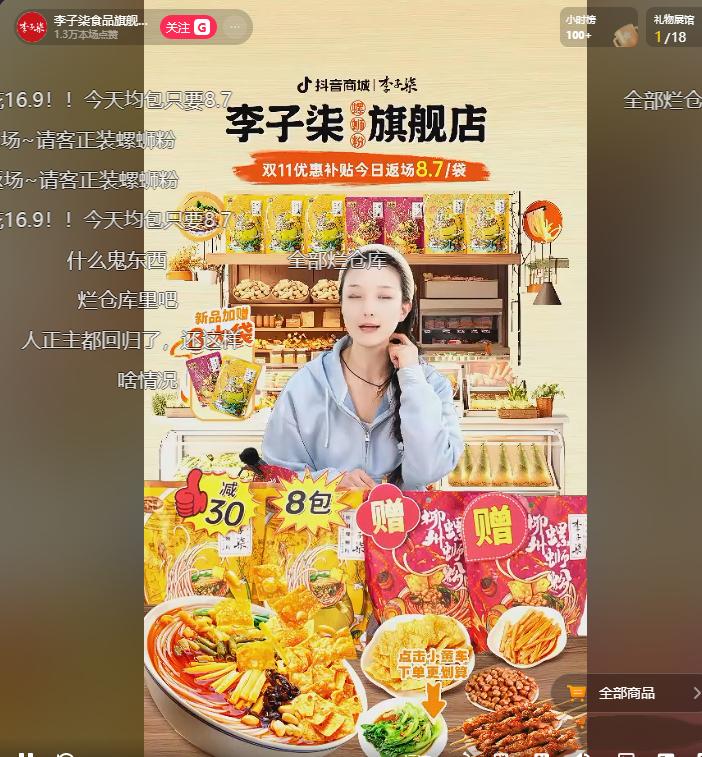
Task: Open the 全部商品 product list
Action: coord(627,693)
